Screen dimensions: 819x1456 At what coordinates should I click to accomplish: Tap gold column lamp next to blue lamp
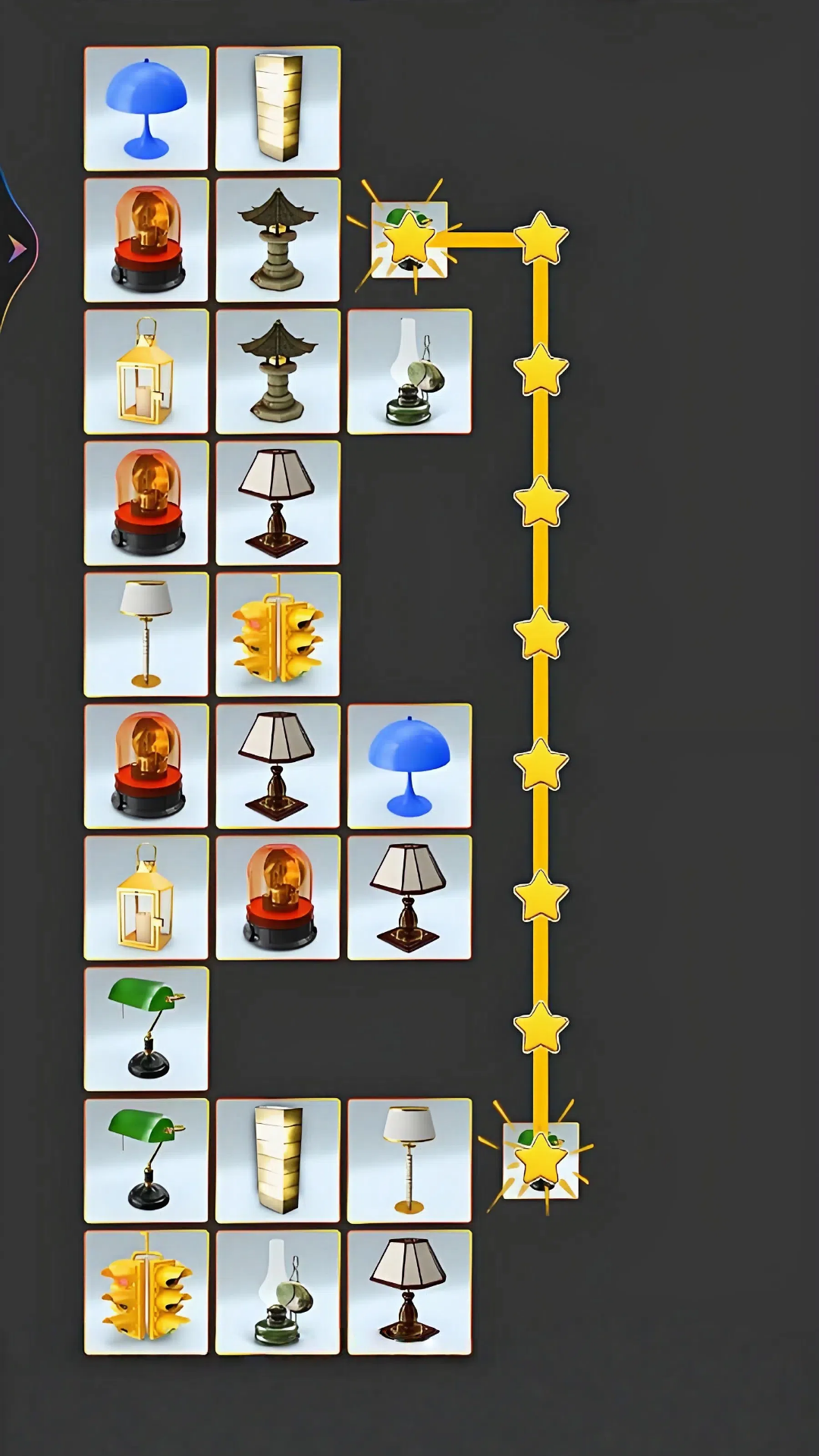point(278,108)
